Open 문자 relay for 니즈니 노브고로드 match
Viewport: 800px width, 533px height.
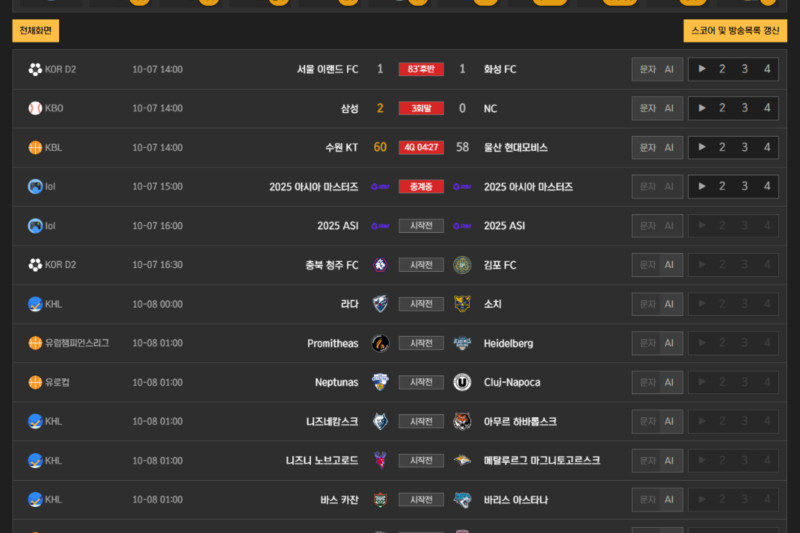[646, 460]
